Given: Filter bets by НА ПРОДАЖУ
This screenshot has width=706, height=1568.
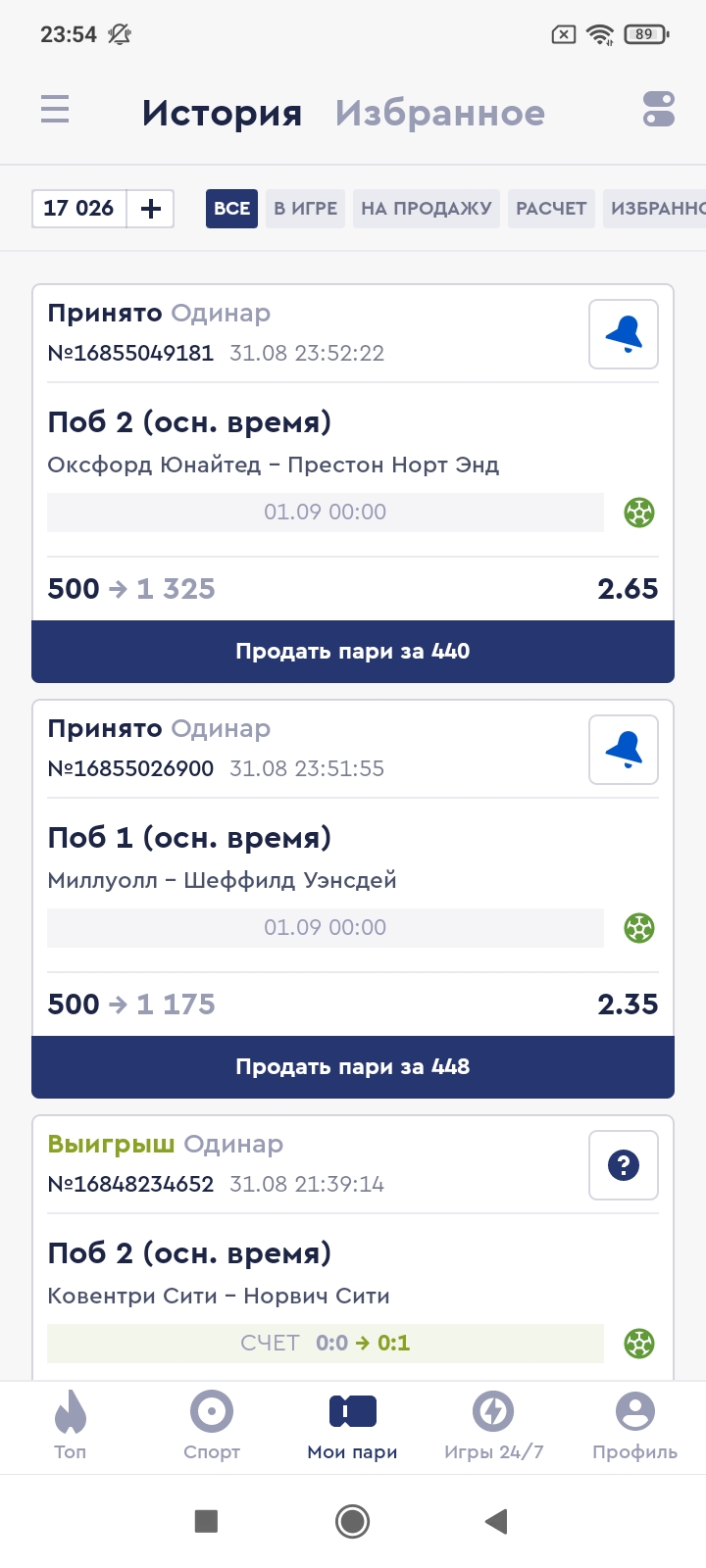Looking at the screenshot, I should (x=426, y=209).
